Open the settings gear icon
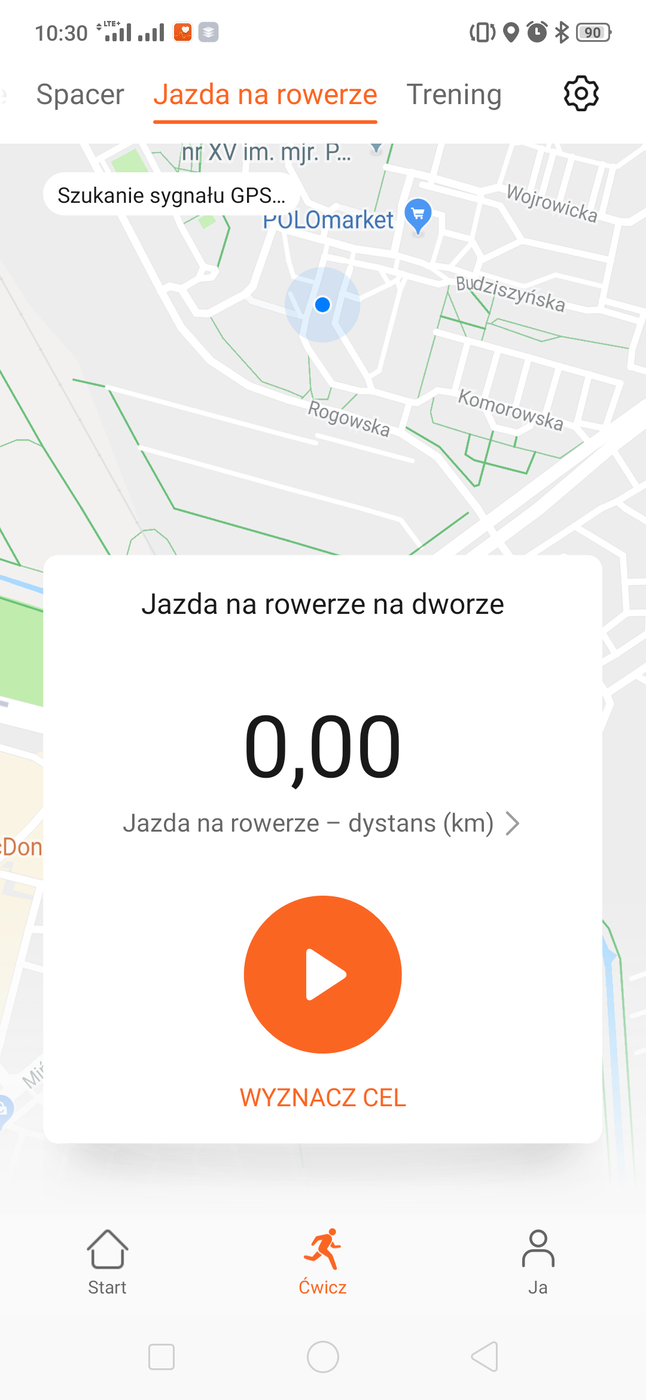This screenshot has height=1400, width=646. click(581, 94)
